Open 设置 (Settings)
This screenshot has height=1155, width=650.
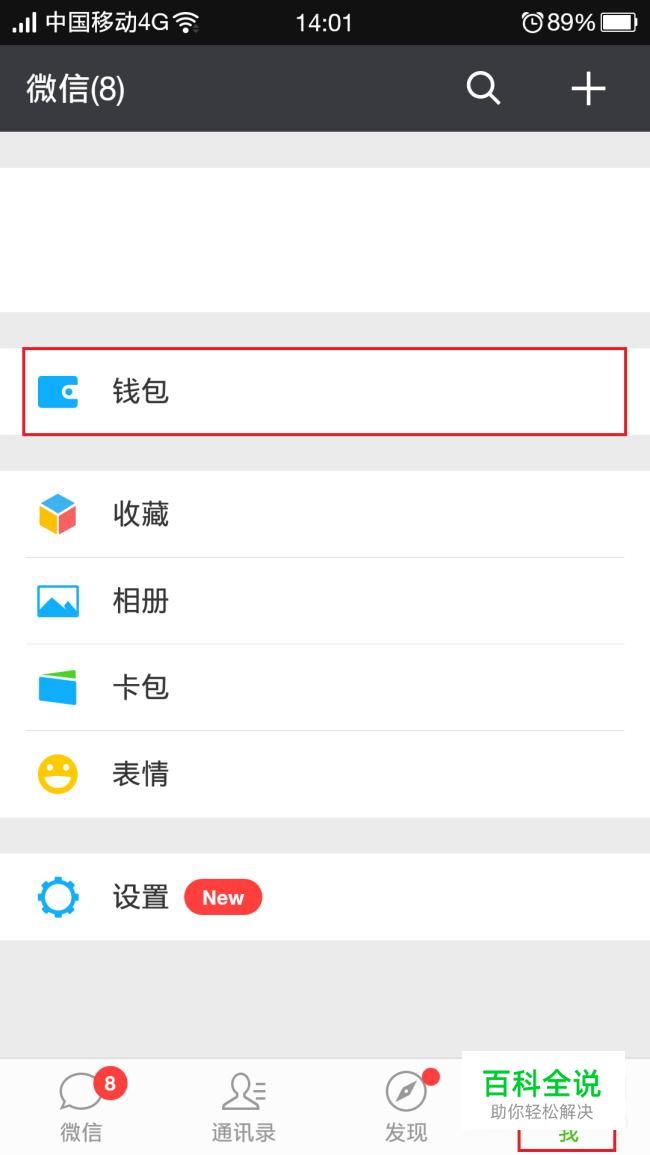click(x=324, y=897)
